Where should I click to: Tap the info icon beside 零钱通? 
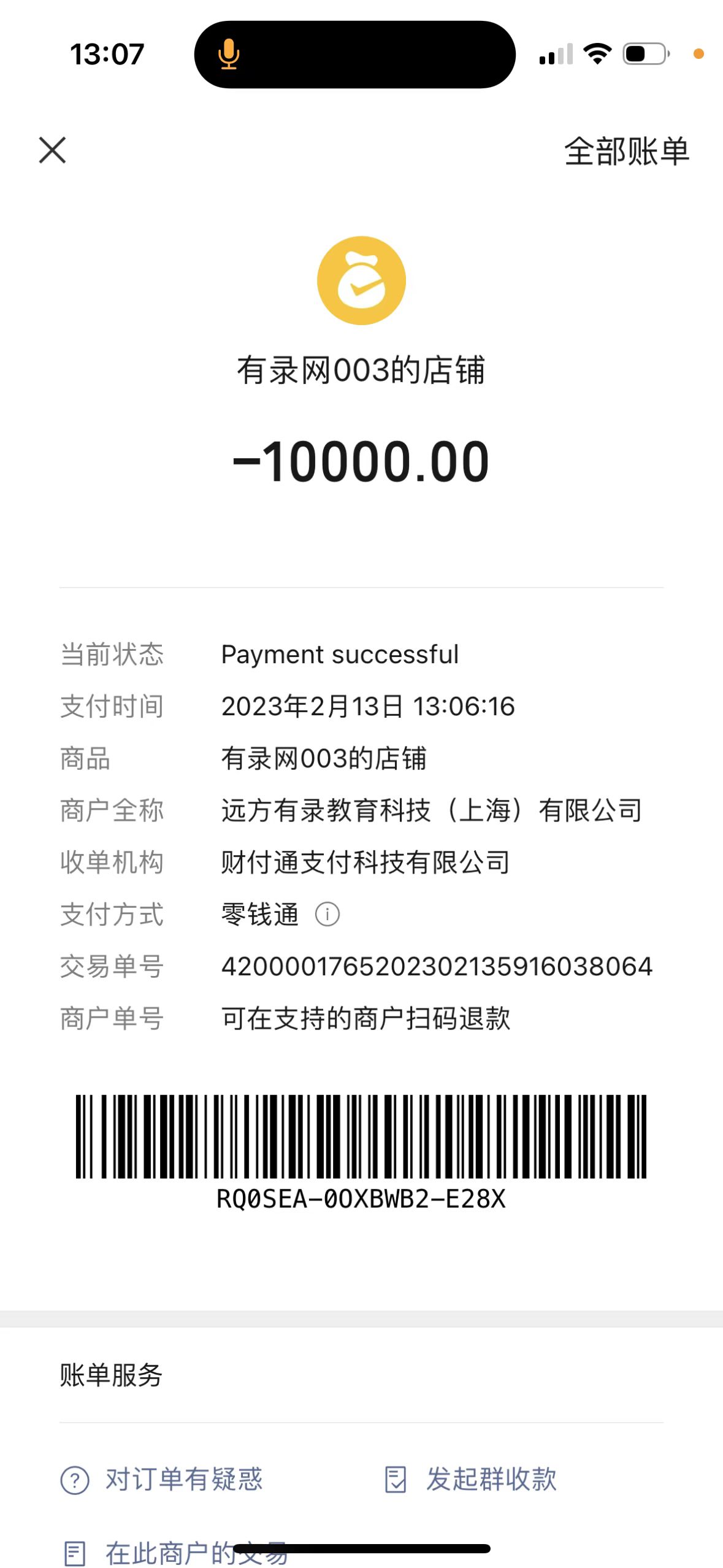coord(327,914)
